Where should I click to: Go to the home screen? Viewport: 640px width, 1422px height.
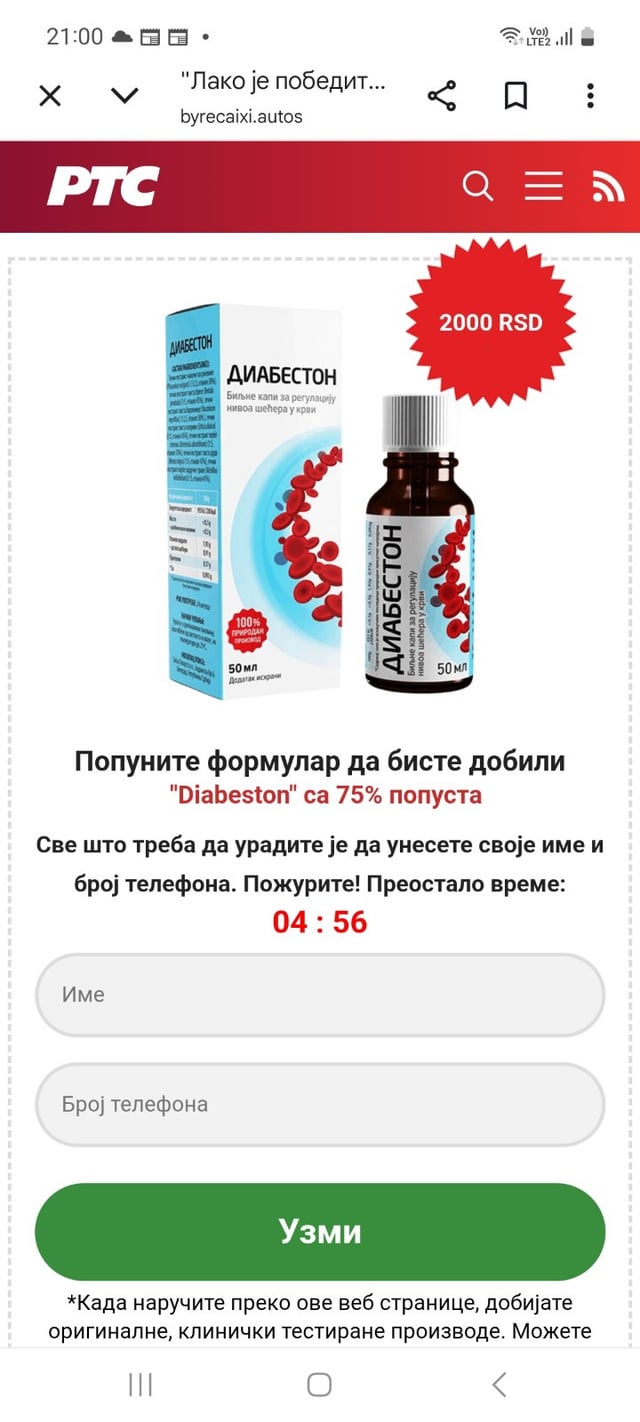(x=319, y=1384)
